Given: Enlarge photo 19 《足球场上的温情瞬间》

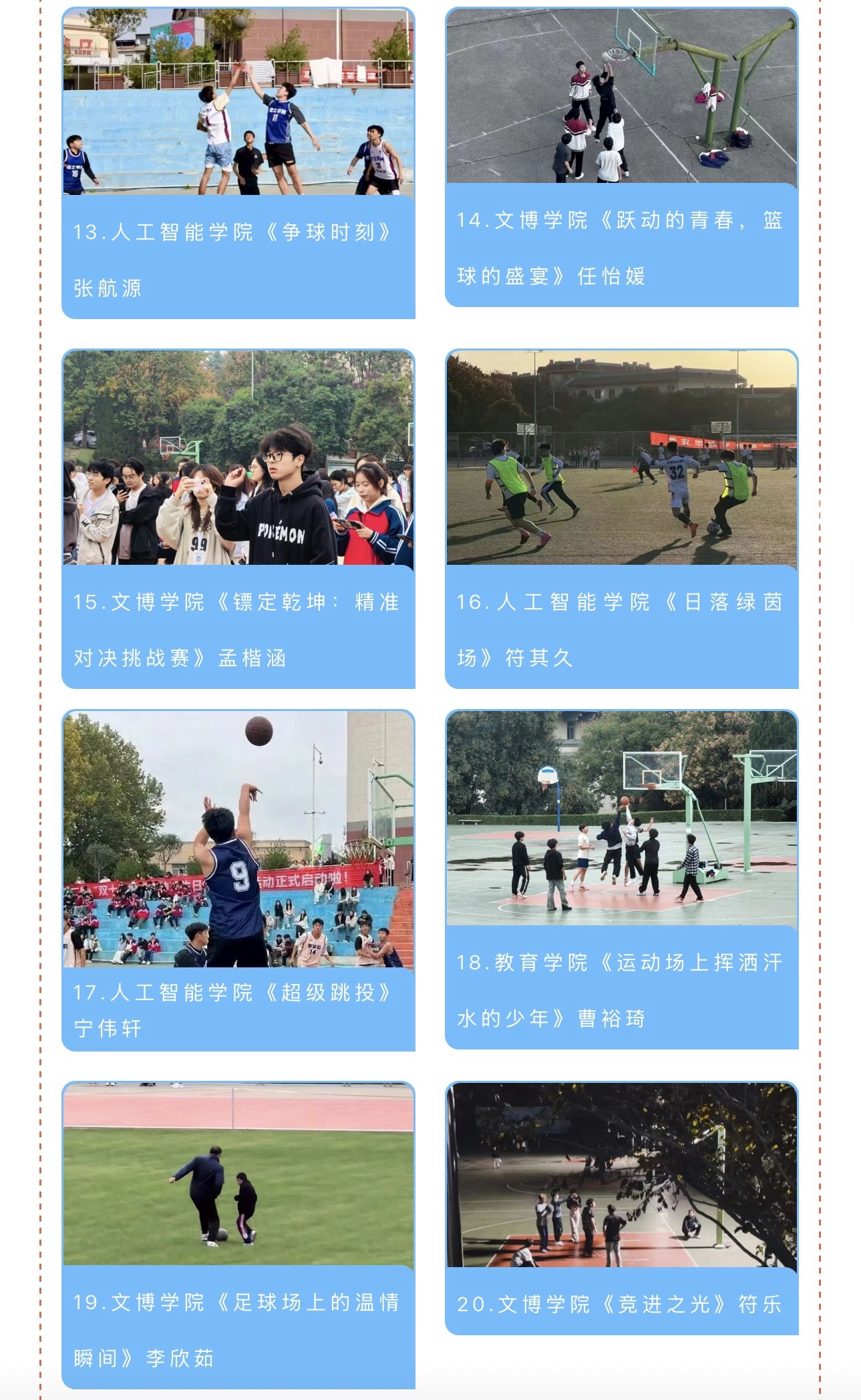Looking at the screenshot, I should 238,1174.
